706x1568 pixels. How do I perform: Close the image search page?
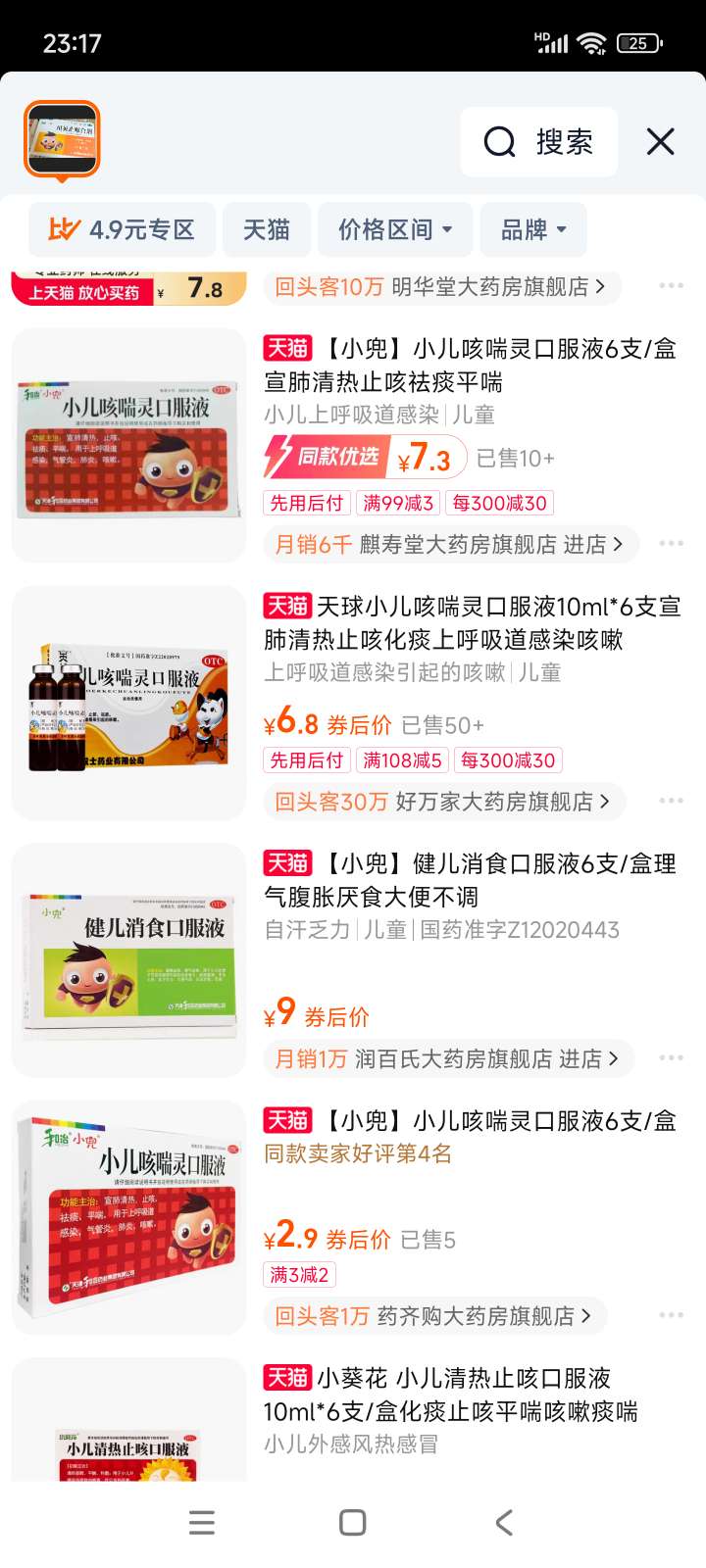click(x=661, y=142)
